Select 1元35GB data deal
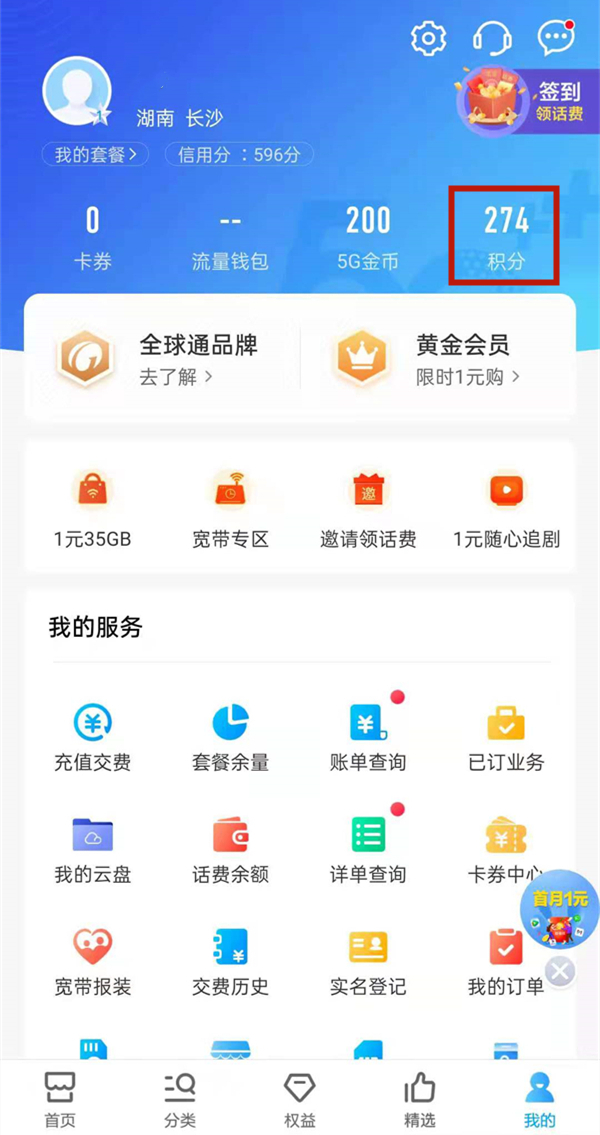The height and width of the screenshot is (1135, 600). pyautogui.click(x=92, y=510)
